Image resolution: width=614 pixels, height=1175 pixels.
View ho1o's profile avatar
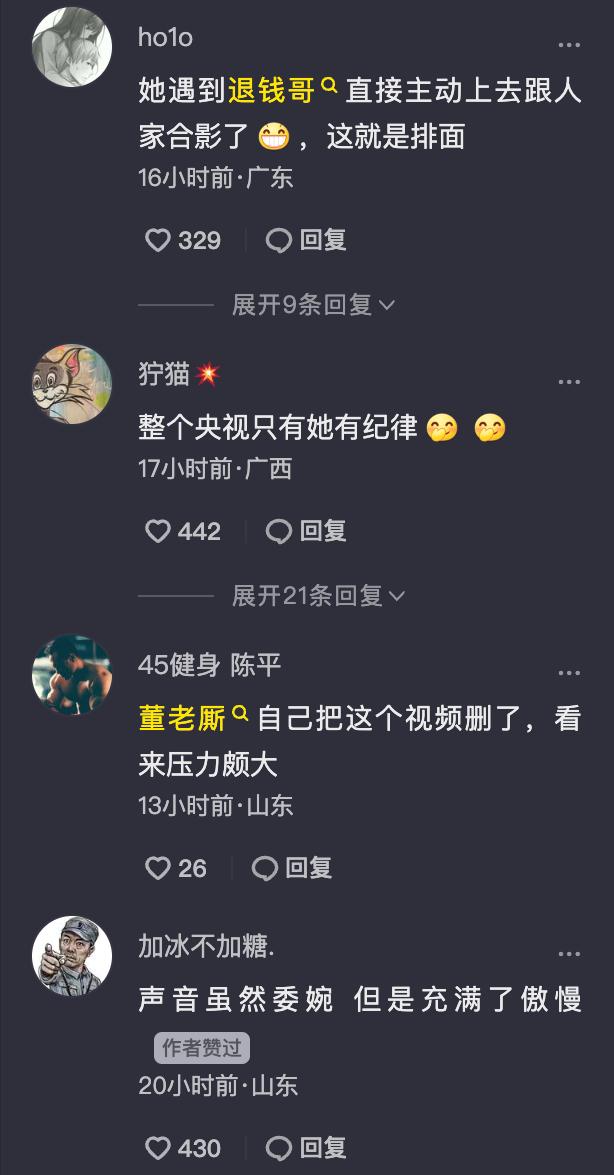pyautogui.click(x=72, y=47)
